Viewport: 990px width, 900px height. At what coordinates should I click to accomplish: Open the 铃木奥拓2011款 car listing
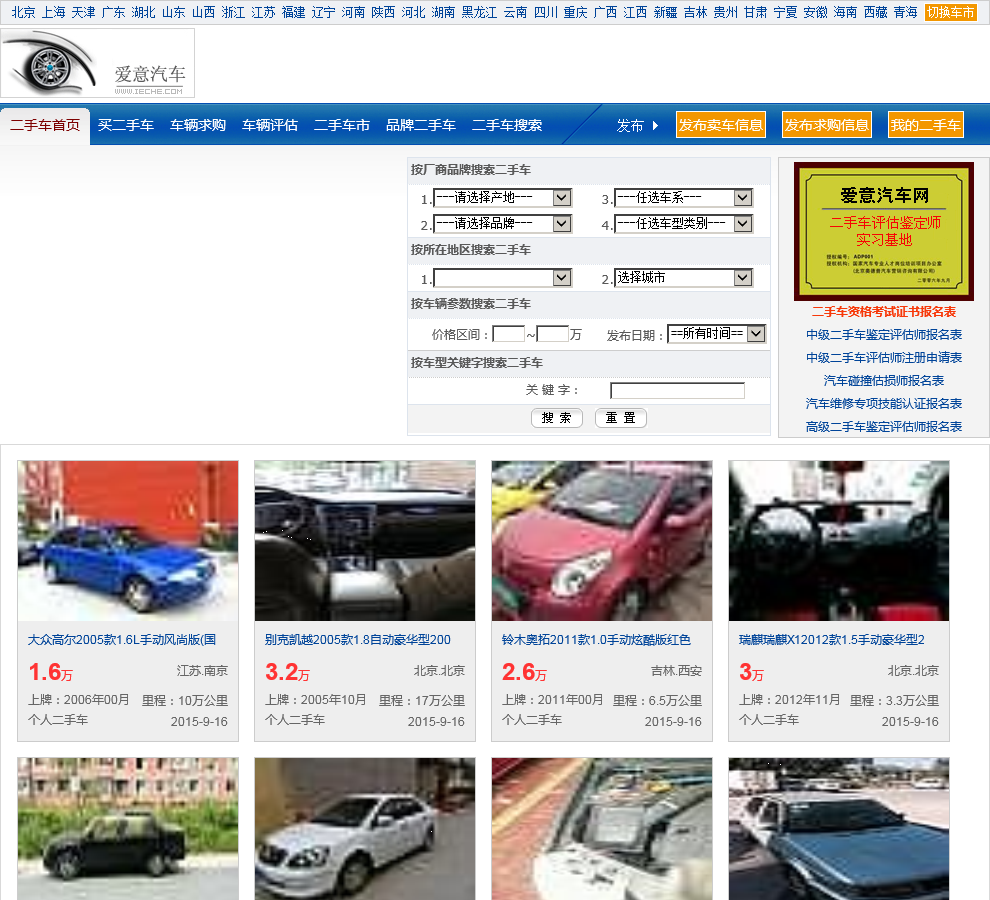[596, 640]
